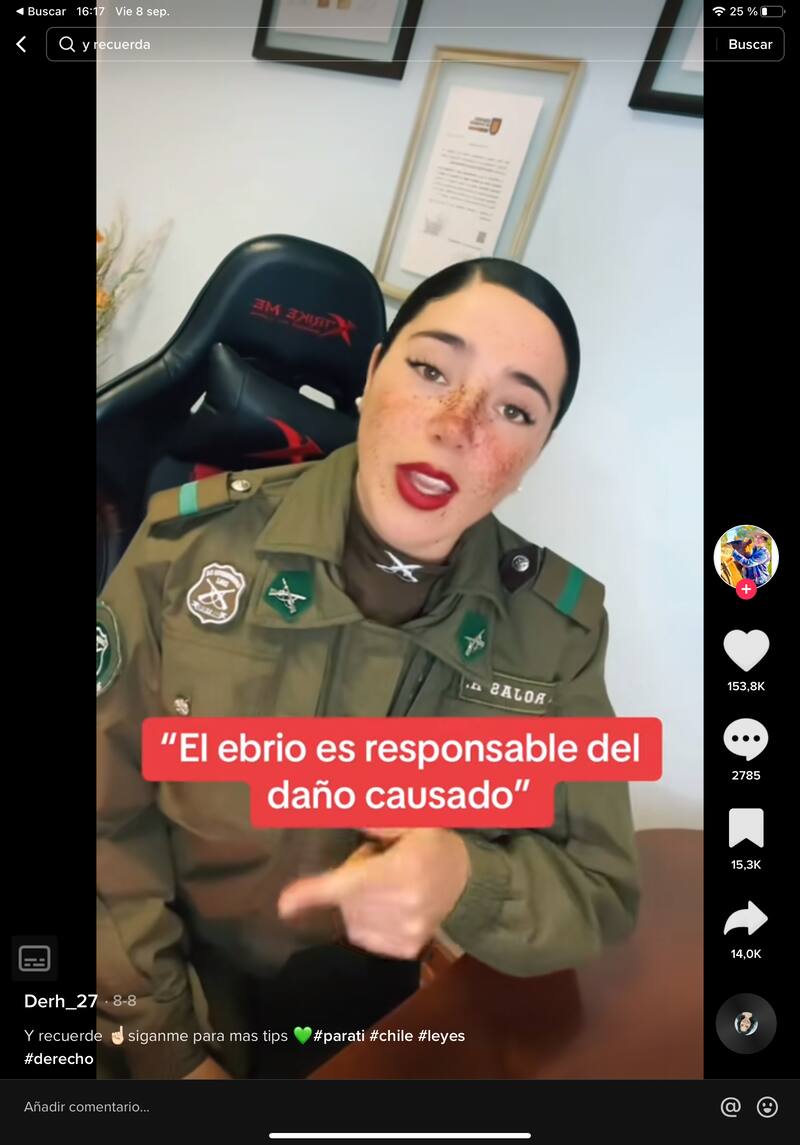This screenshot has height=1145, width=800.
Task: Open the Derh_27 username
Action: pyautogui.click(x=60, y=1001)
